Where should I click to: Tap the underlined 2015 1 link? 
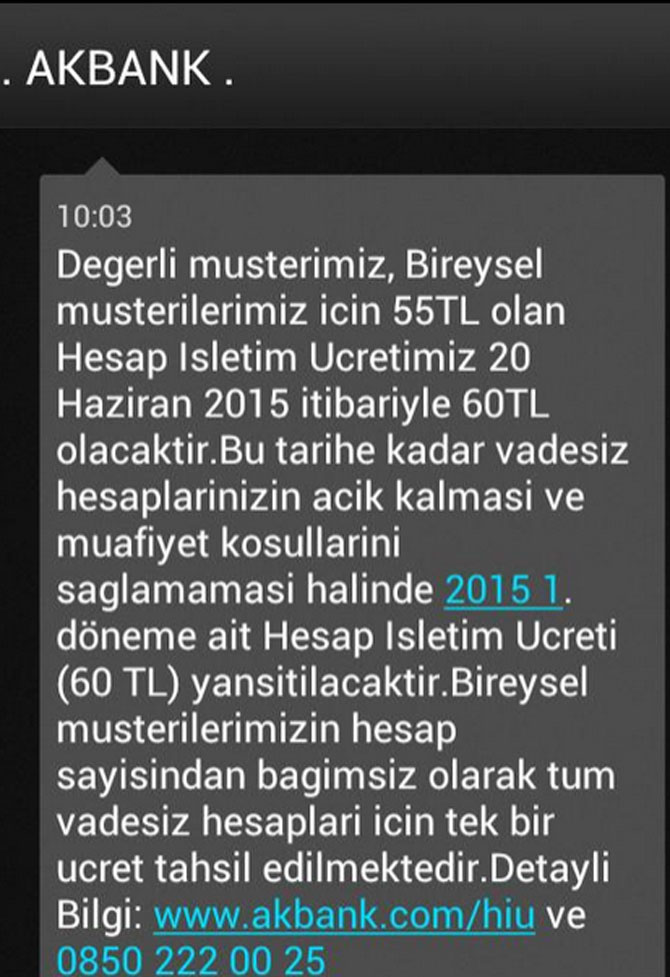504,590
